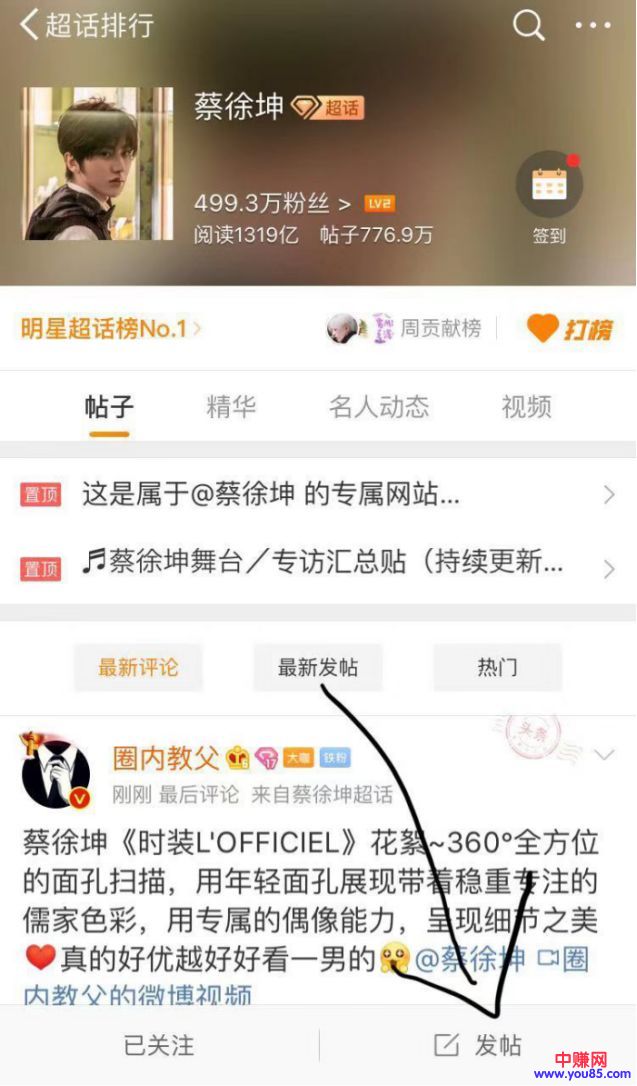Select the 热门 filter
Screen dimensions: 637x1086
(497, 667)
